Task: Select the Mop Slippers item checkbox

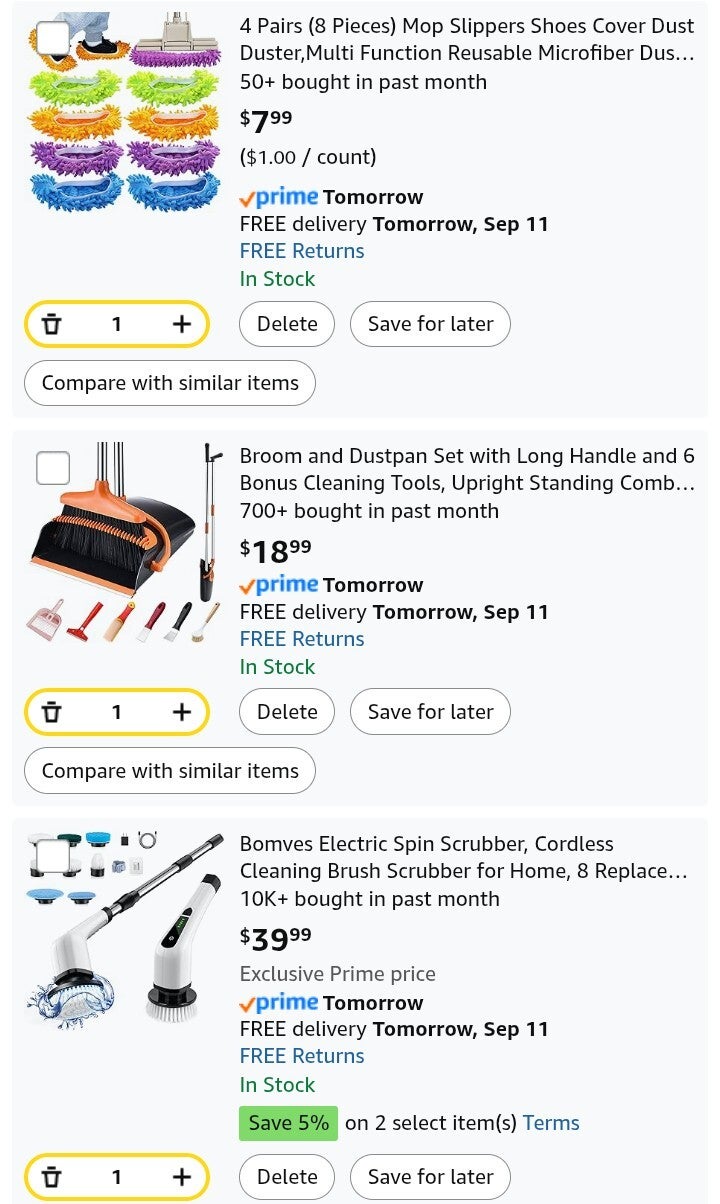Action: click(x=53, y=39)
